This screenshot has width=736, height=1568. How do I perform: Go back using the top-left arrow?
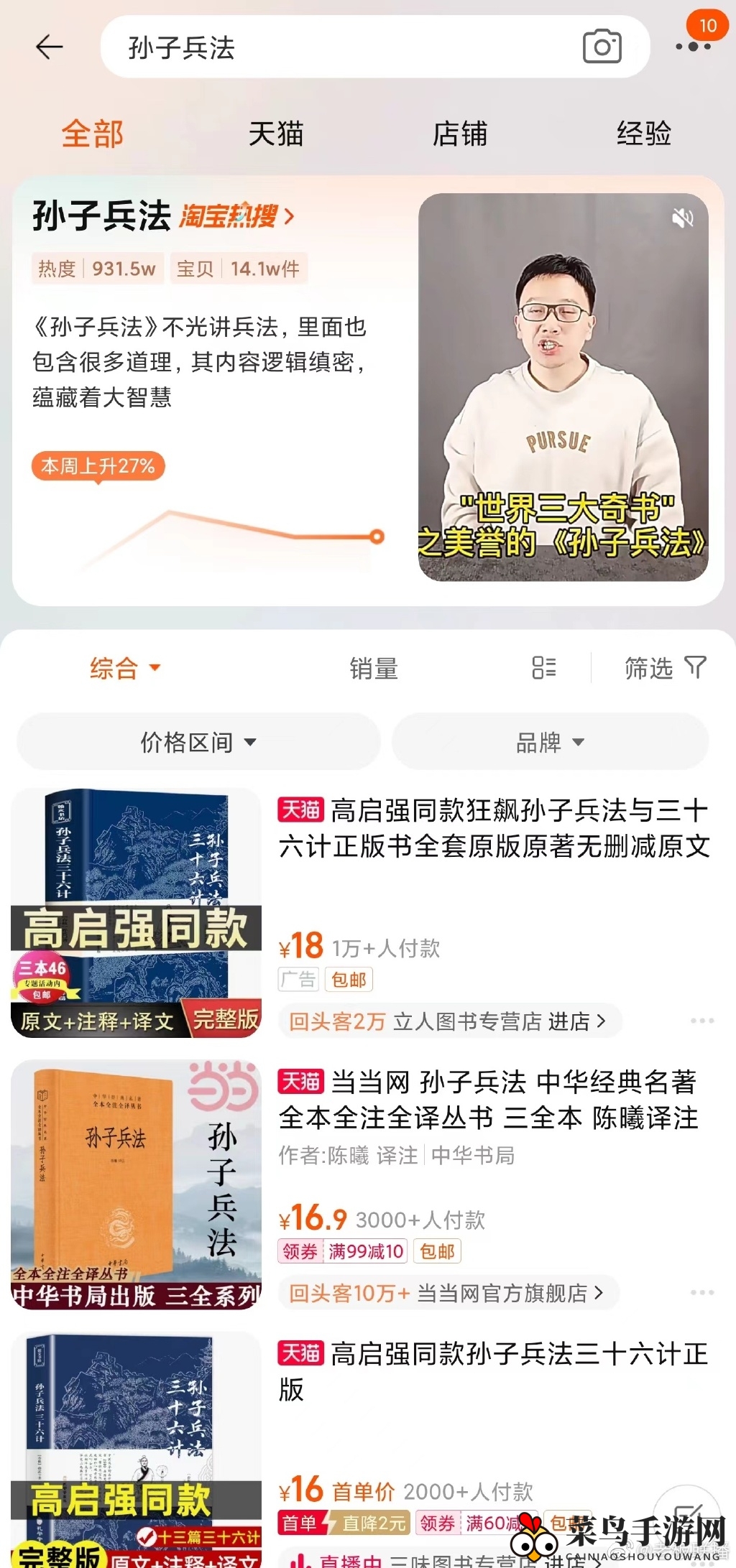point(49,47)
